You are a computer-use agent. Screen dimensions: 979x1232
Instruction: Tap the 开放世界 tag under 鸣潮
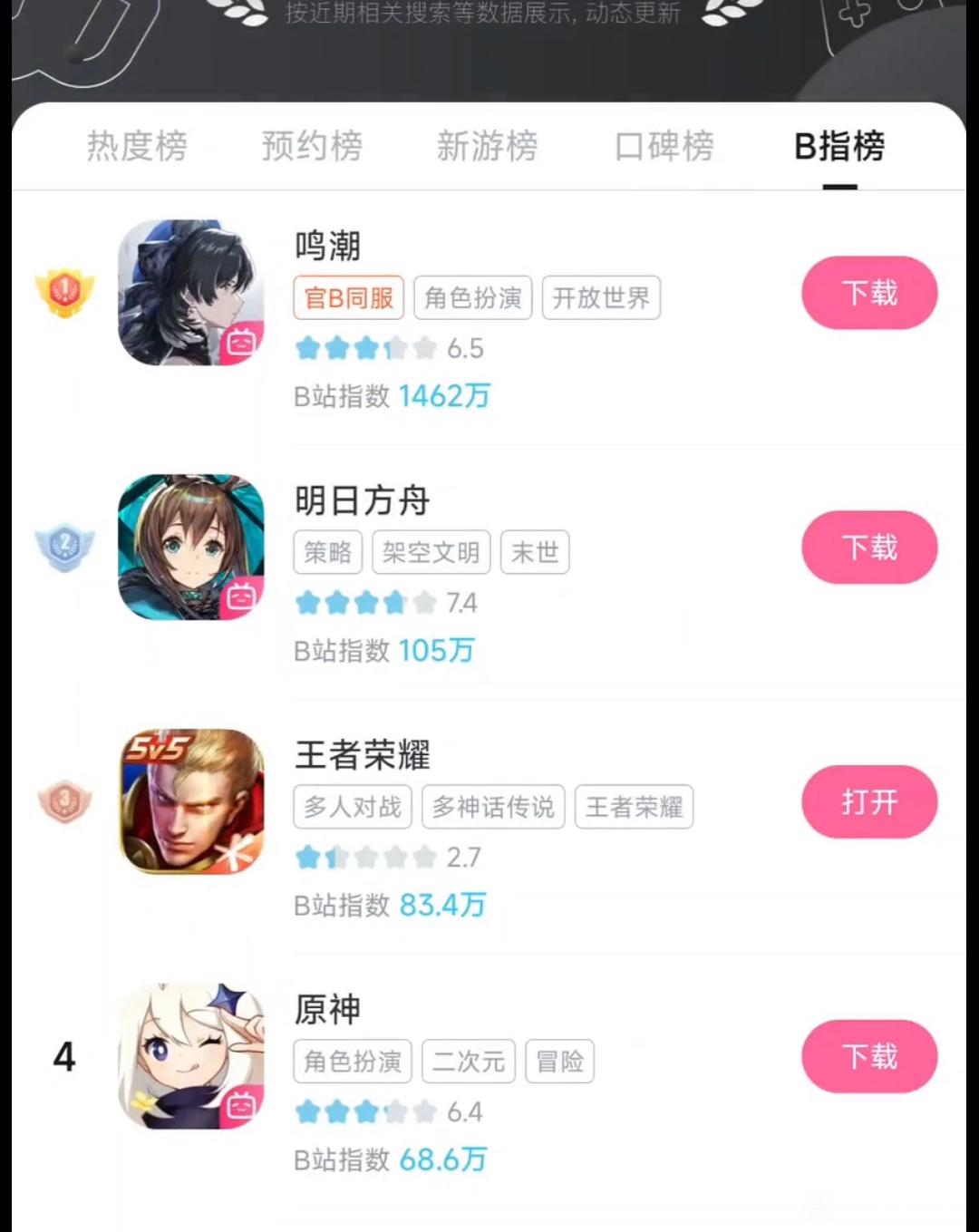(601, 298)
